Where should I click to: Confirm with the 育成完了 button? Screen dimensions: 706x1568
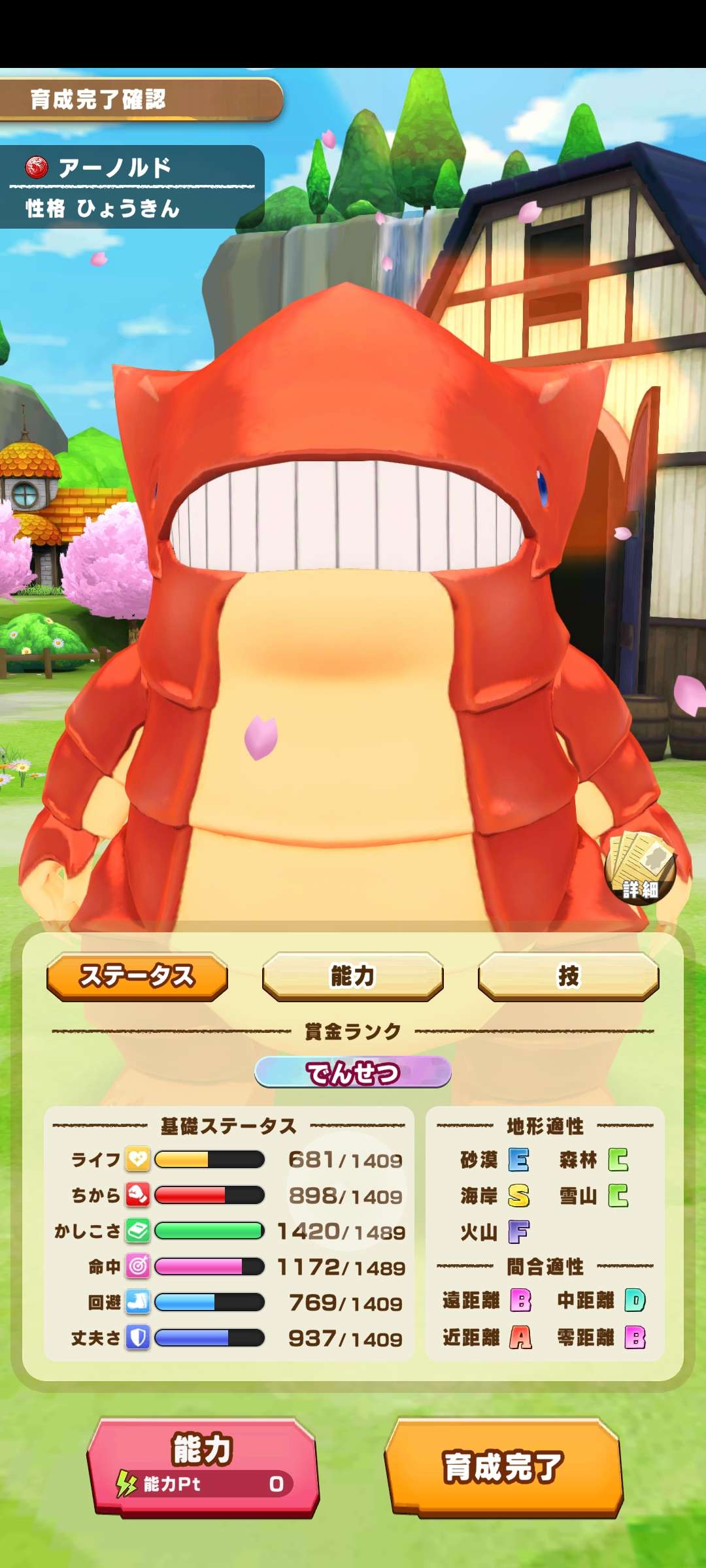pos(503,1466)
